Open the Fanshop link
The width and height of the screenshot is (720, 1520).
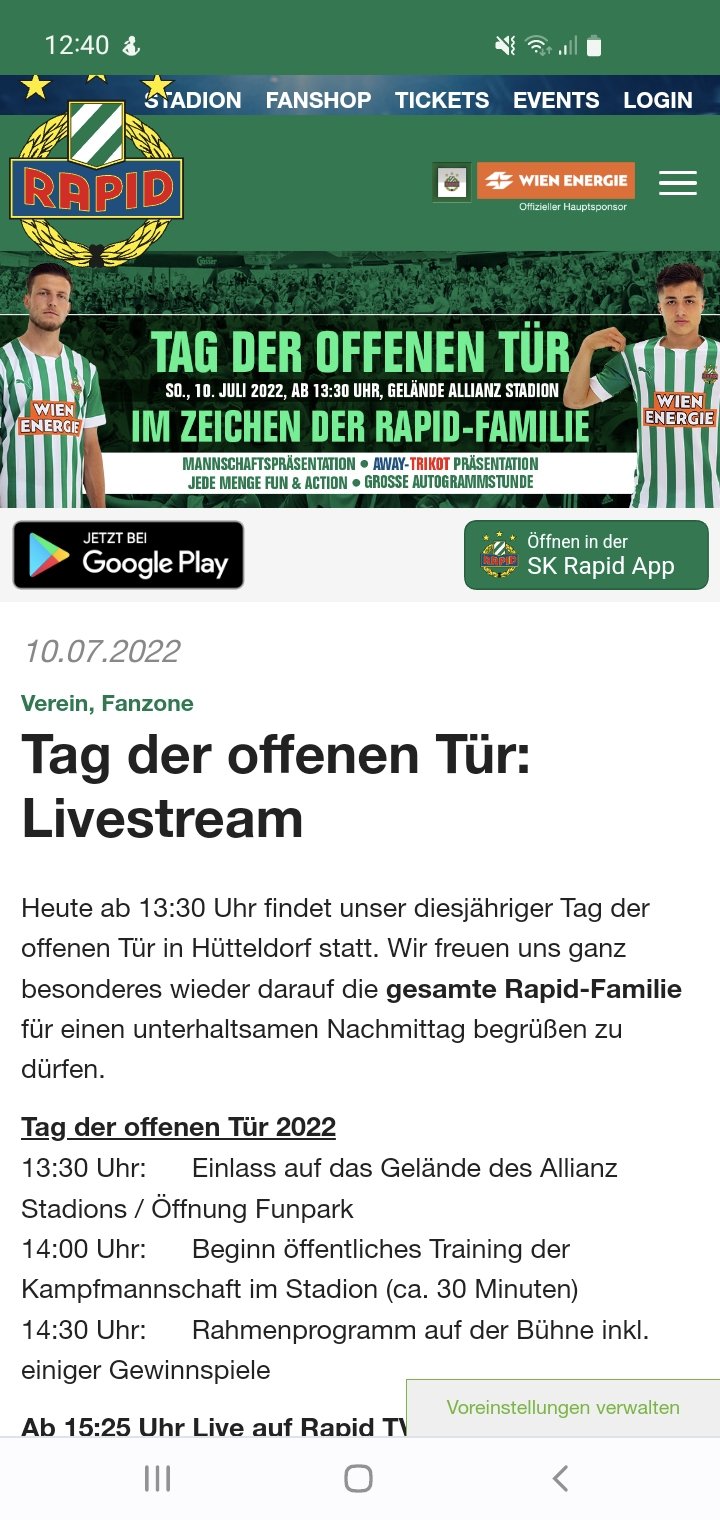[x=318, y=100]
